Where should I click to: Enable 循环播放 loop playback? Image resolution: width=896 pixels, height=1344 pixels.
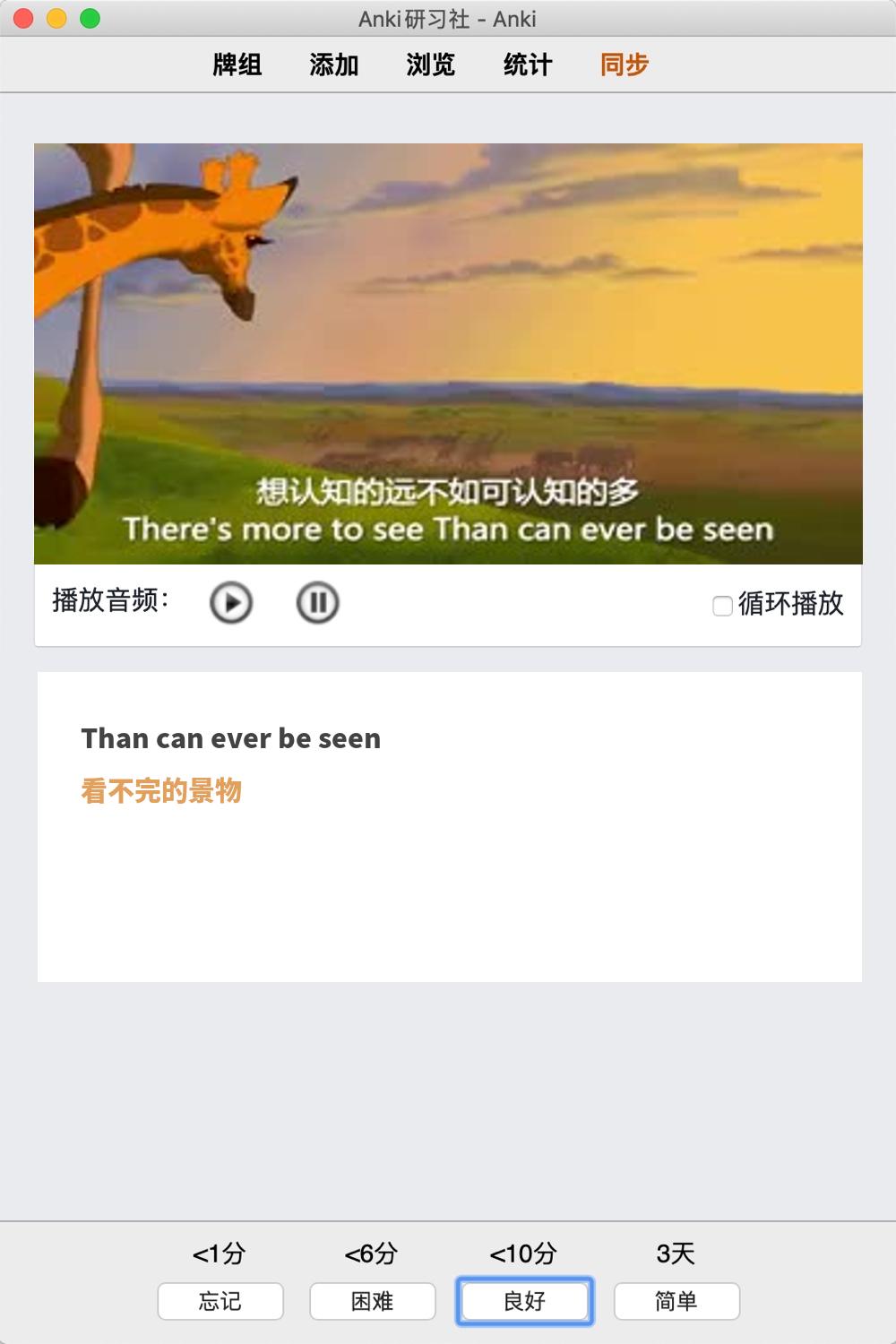722,607
